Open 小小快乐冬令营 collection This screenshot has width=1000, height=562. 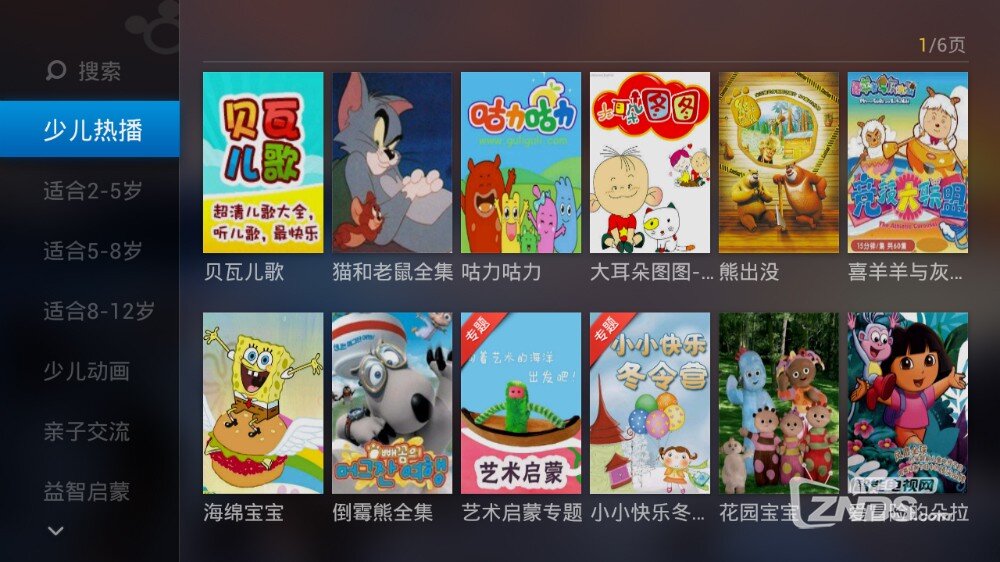click(x=650, y=403)
